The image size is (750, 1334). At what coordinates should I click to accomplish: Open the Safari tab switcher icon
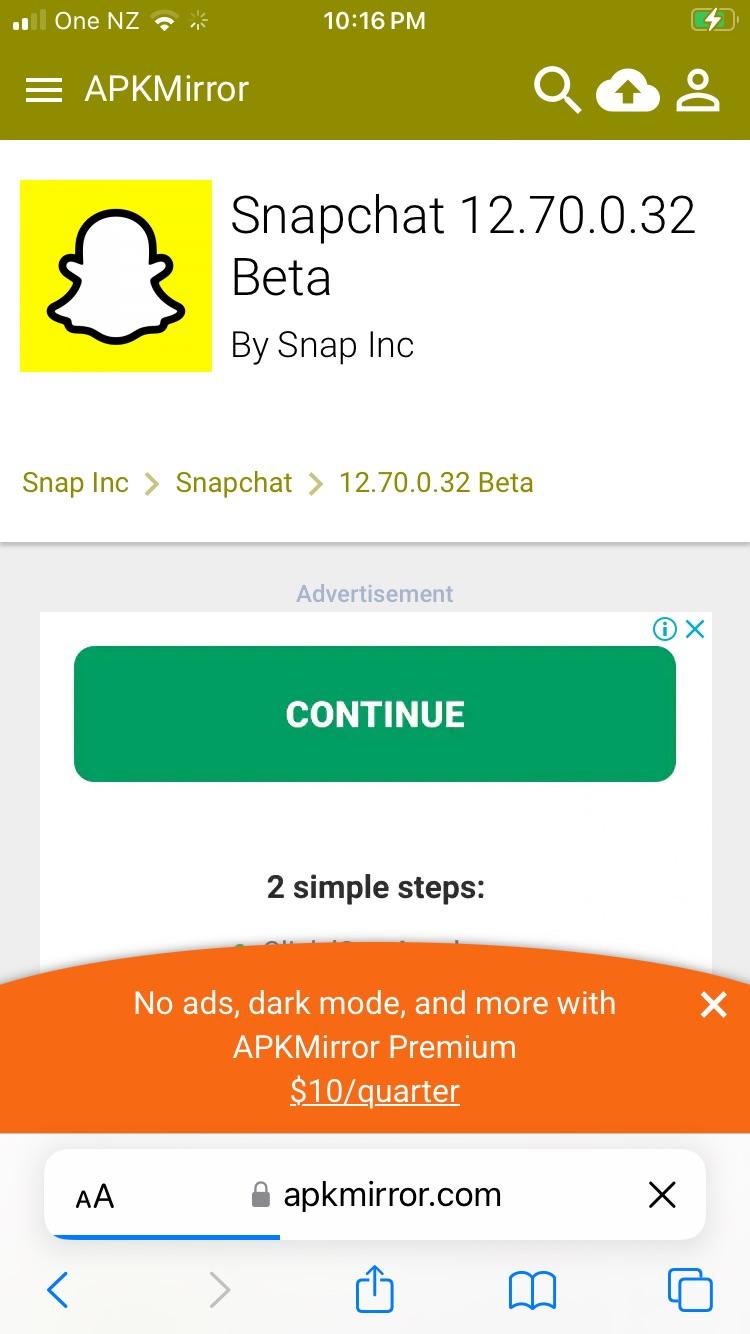tap(688, 1290)
